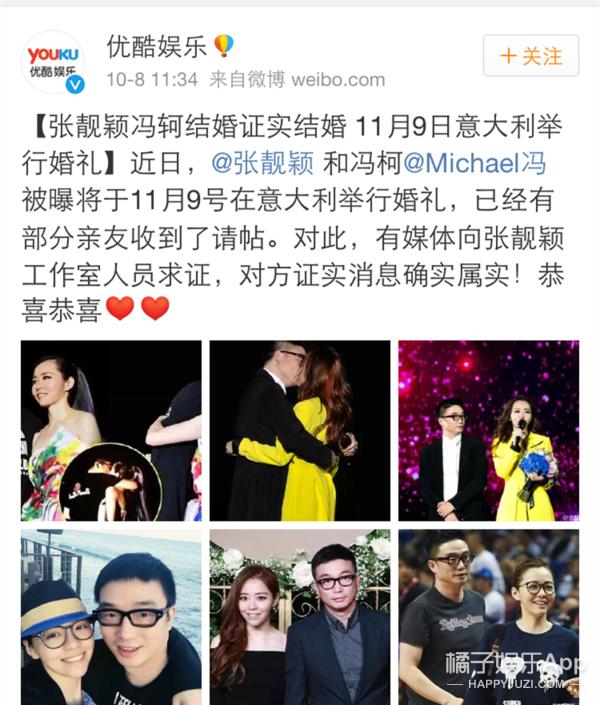View photo of woman in colorful dress
The image size is (600, 705).
[x=110, y=430]
